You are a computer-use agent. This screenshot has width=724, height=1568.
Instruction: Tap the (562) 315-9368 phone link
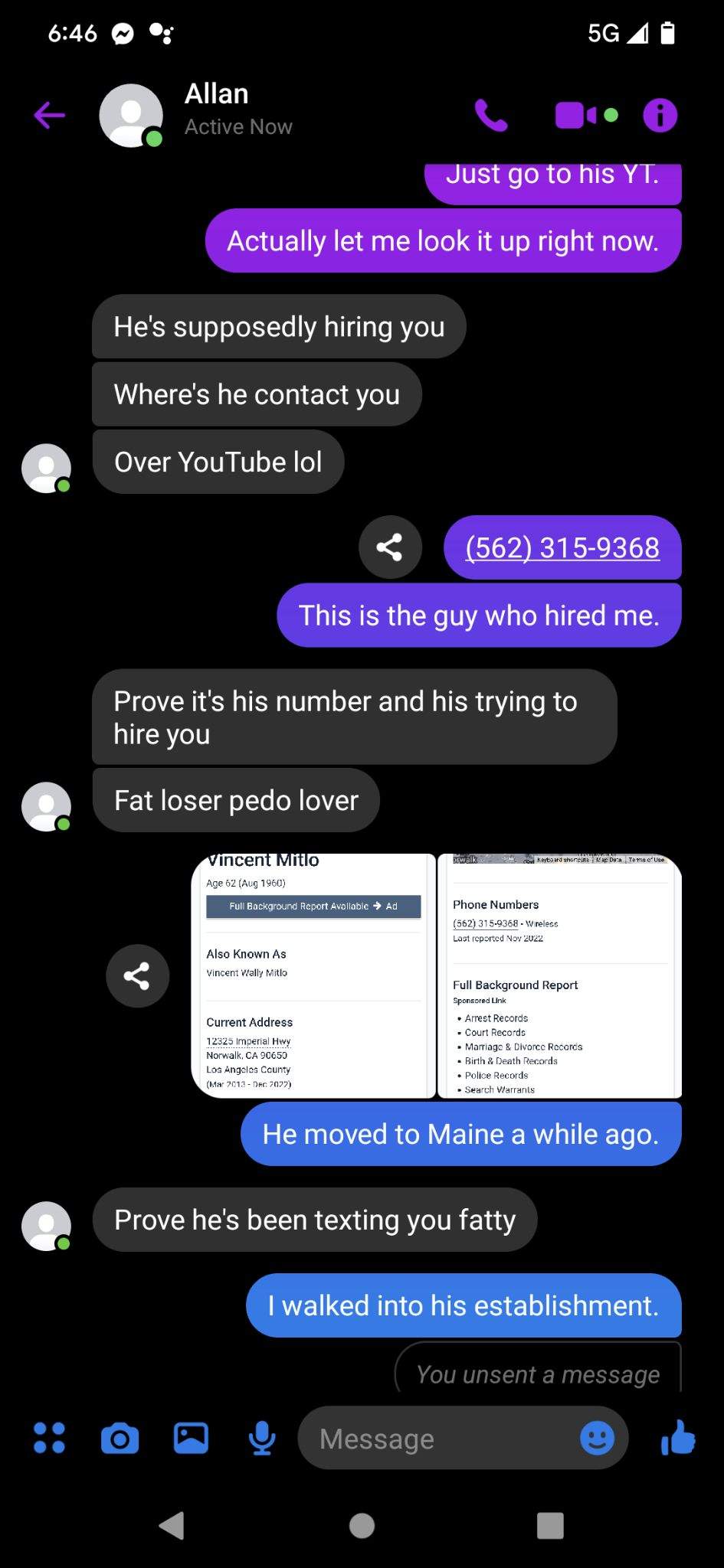tap(562, 547)
